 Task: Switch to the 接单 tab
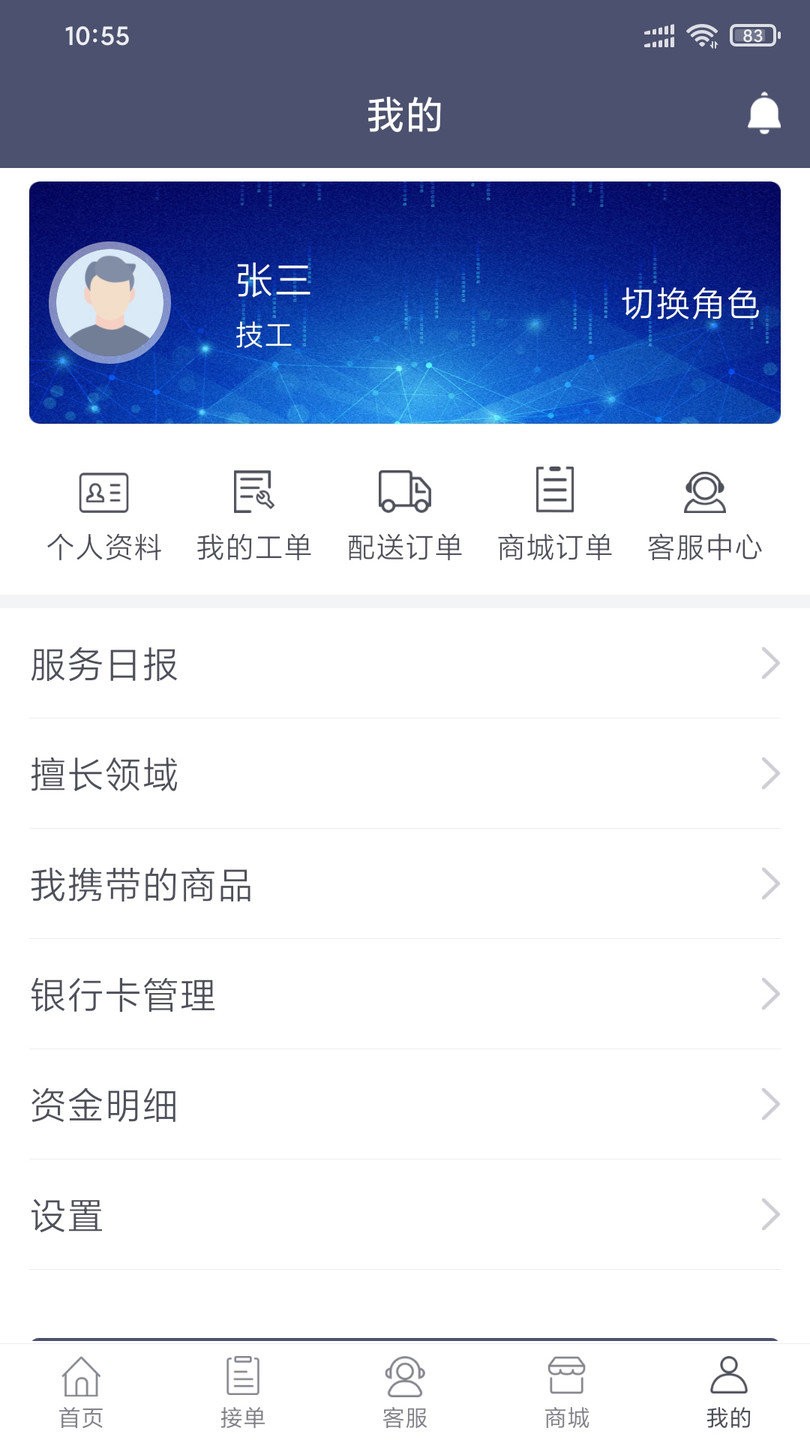tap(243, 1392)
